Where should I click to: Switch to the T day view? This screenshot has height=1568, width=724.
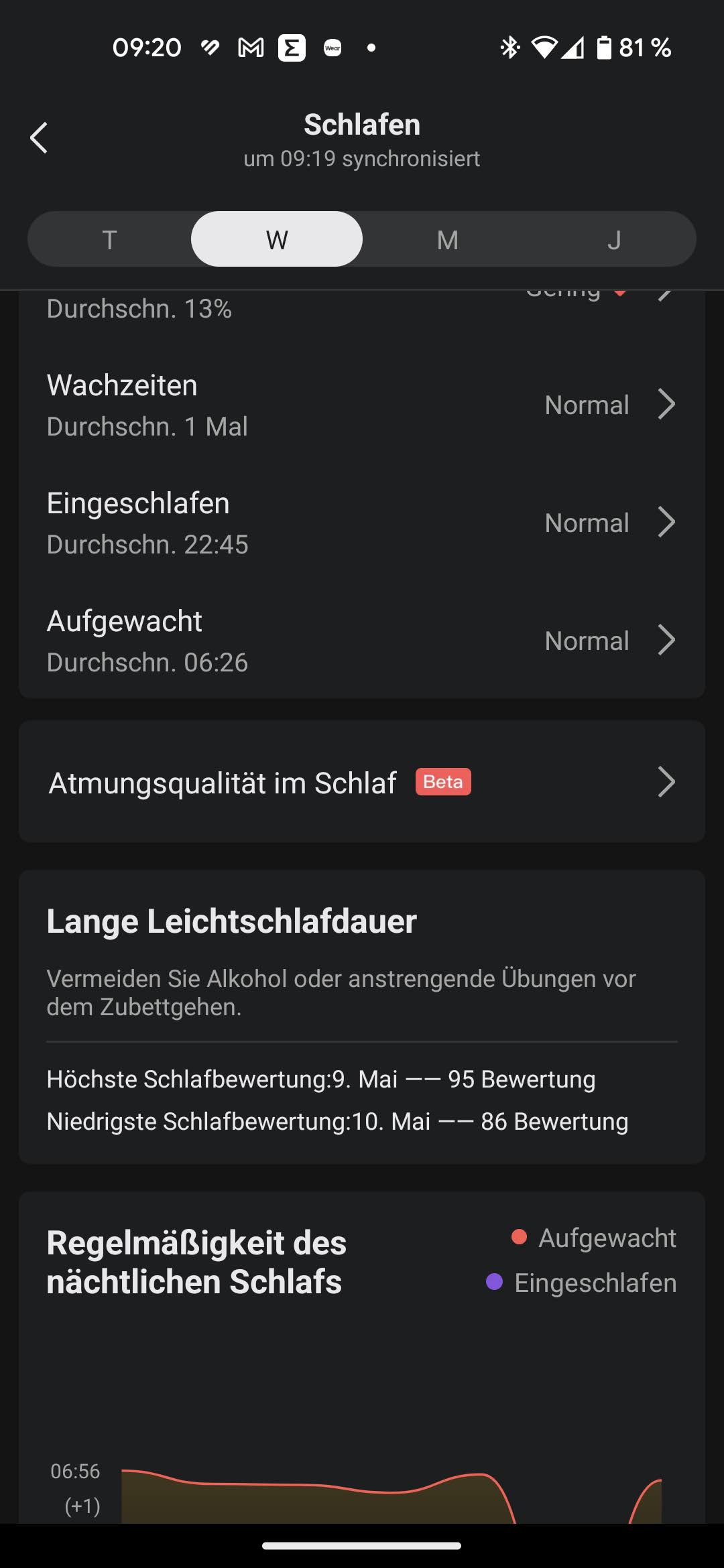(x=109, y=239)
